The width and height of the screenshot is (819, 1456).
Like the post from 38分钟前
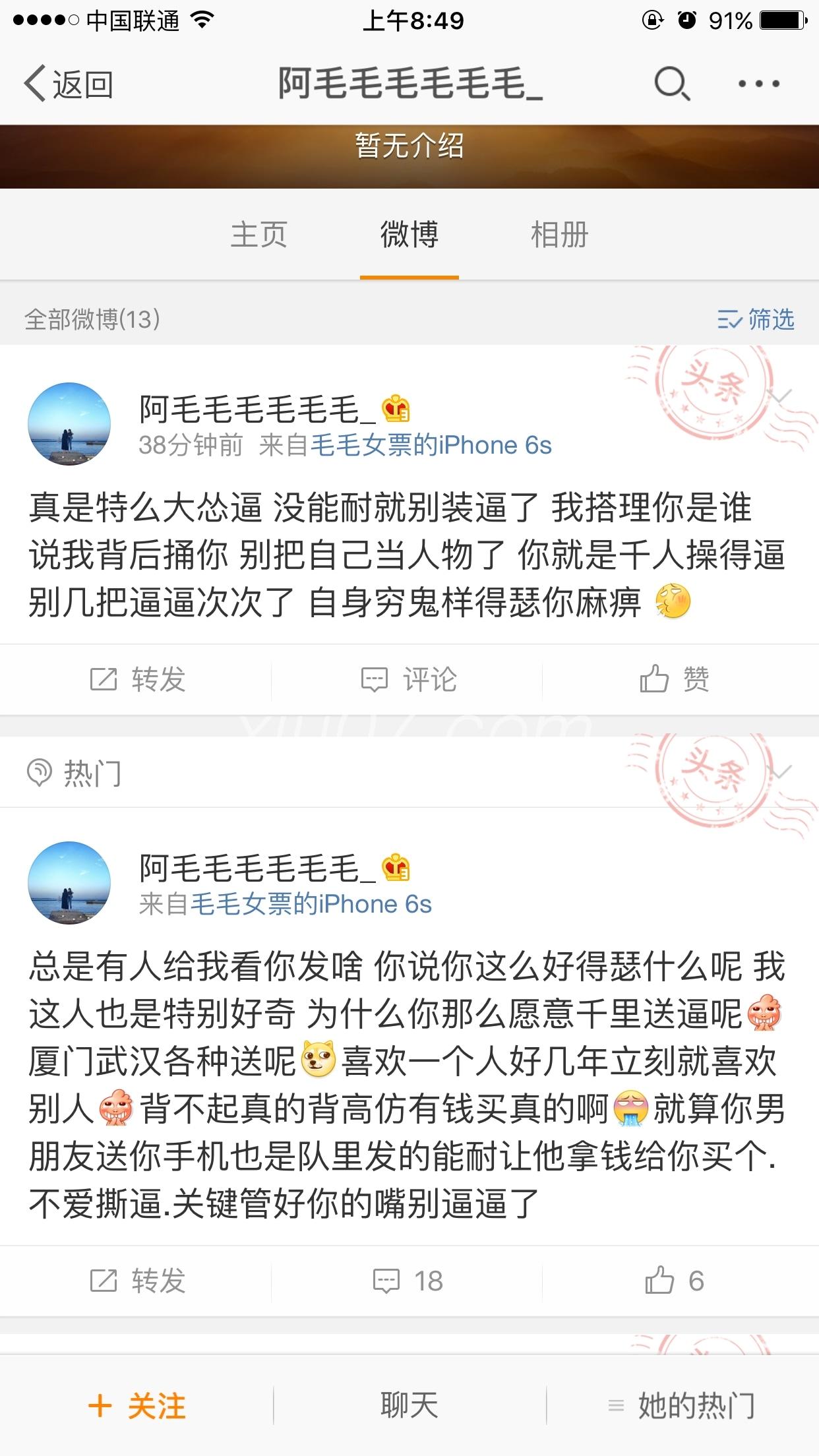coord(674,679)
